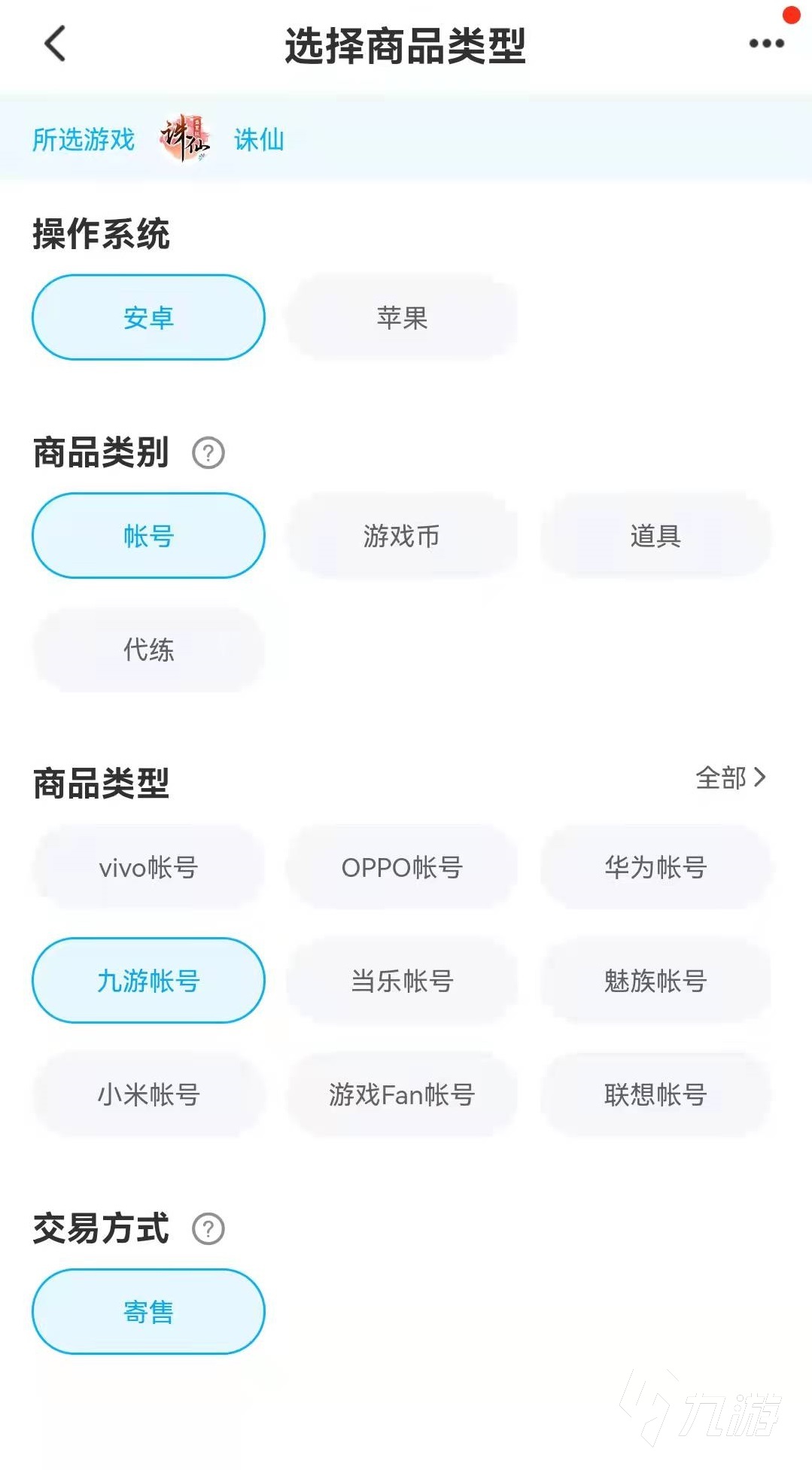Select the 小米帐号 chip
The height and width of the screenshot is (1470, 812).
(148, 1094)
